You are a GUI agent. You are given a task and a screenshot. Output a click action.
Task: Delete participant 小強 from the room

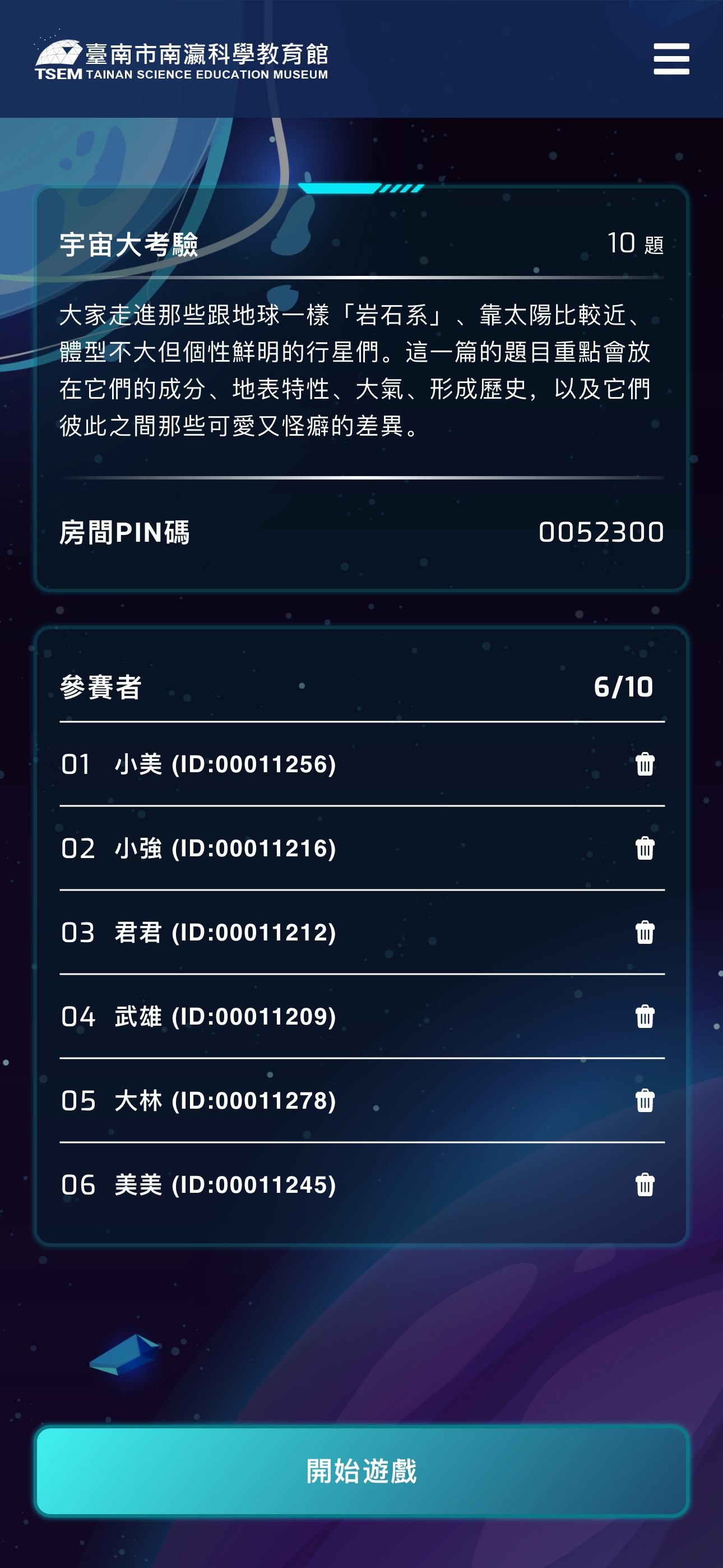point(645,848)
